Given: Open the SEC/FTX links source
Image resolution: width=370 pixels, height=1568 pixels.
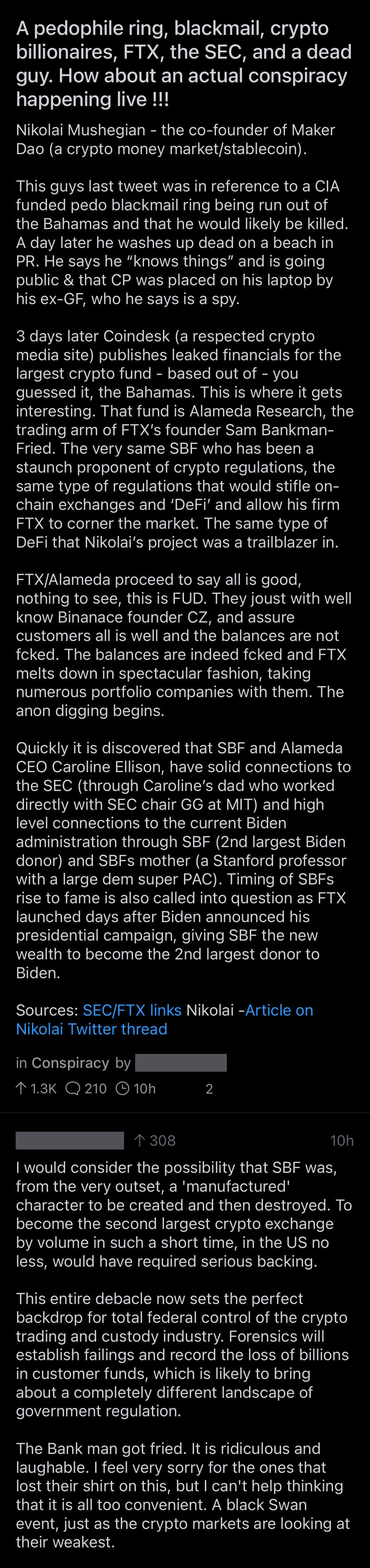Looking at the screenshot, I should (131, 1010).
